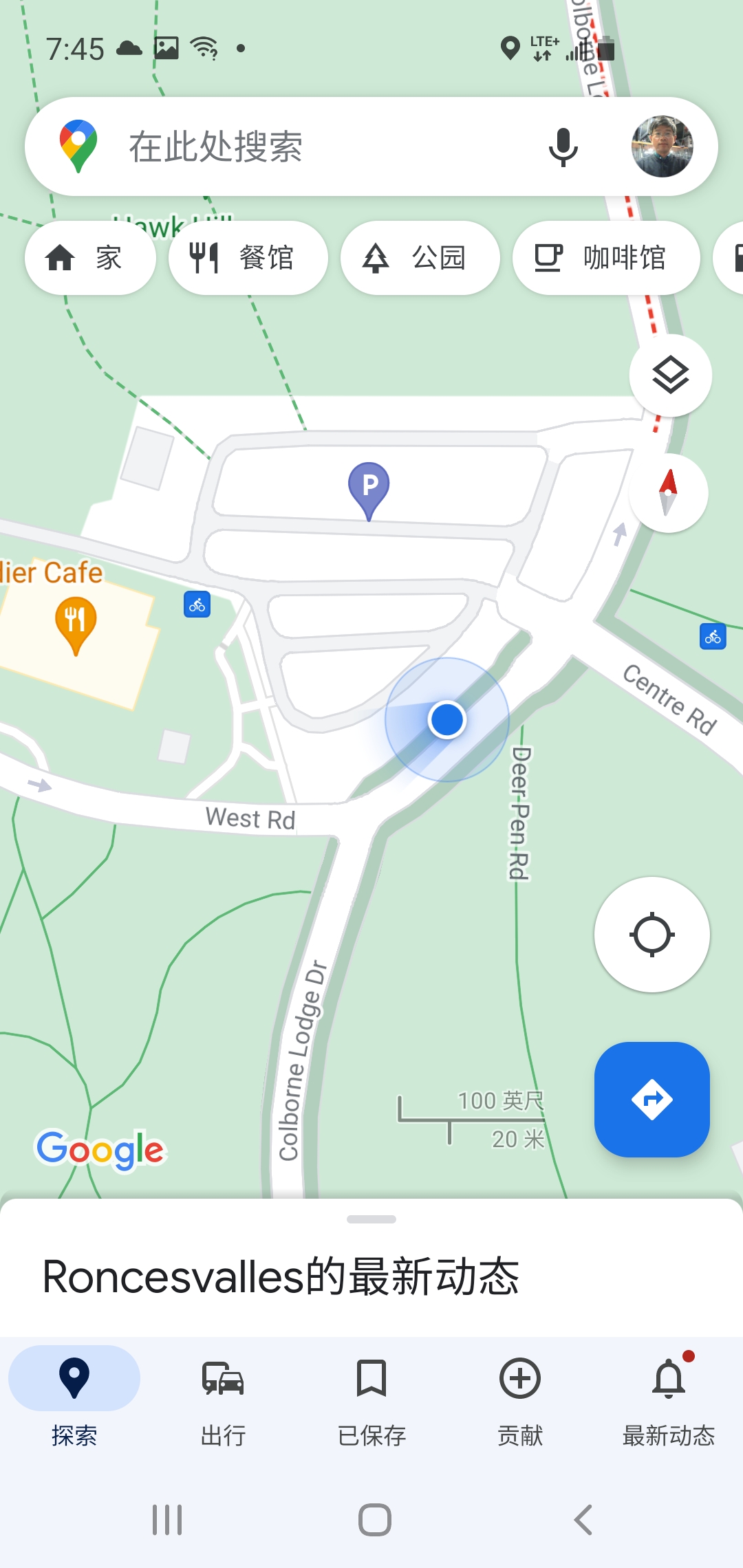Select the 公园 parks chip
Viewport: 743px width, 1568px height.
coord(420,258)
